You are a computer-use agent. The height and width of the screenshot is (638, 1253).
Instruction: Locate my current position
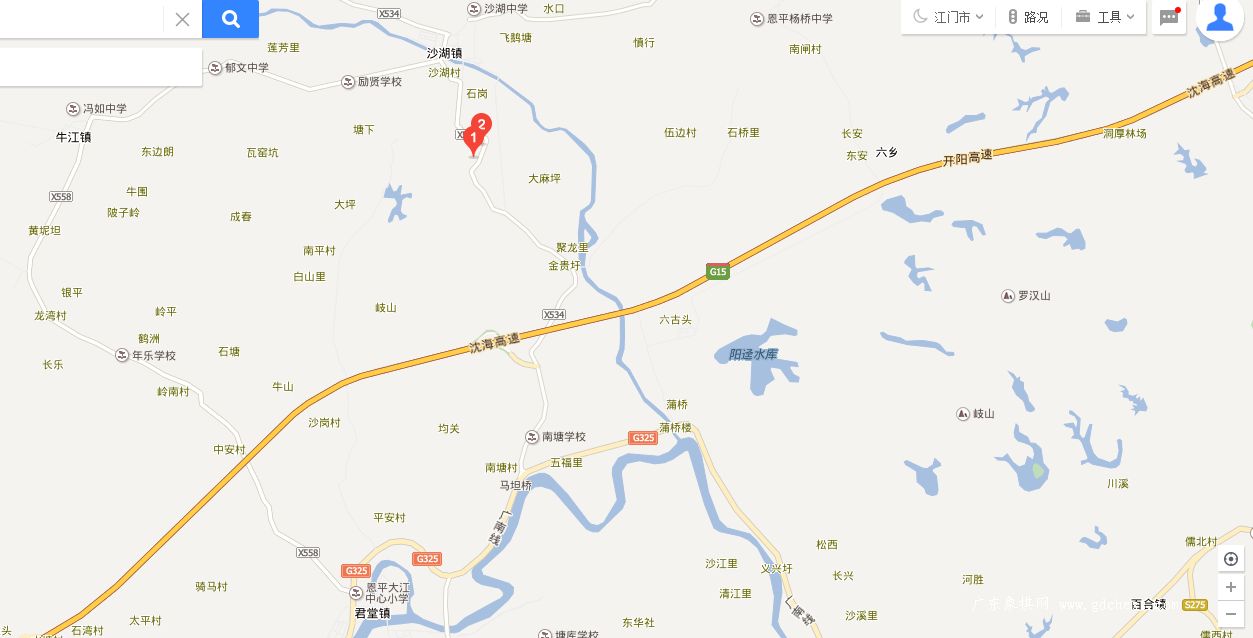point(1231,559)
